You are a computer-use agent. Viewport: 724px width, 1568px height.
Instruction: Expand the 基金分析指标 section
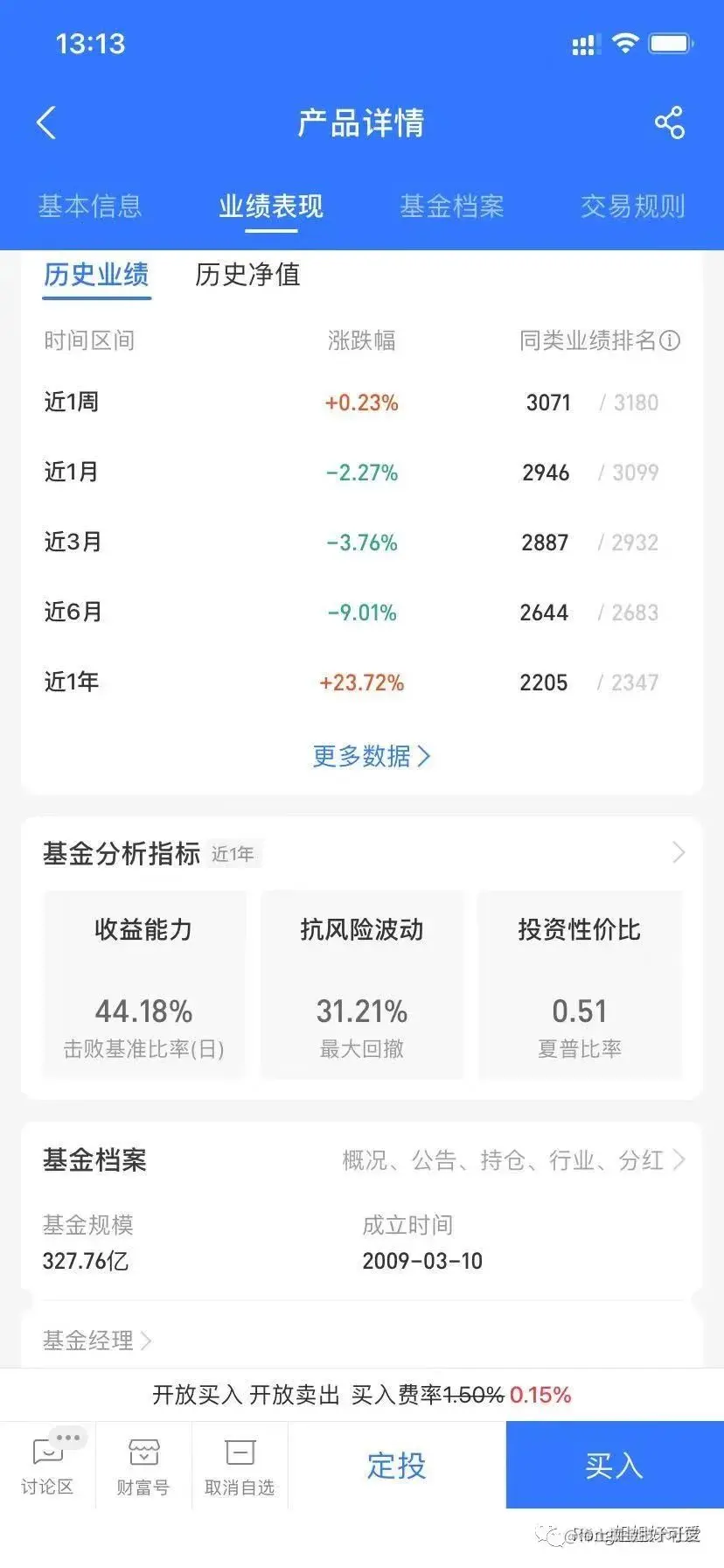click(x=678, y=852)
